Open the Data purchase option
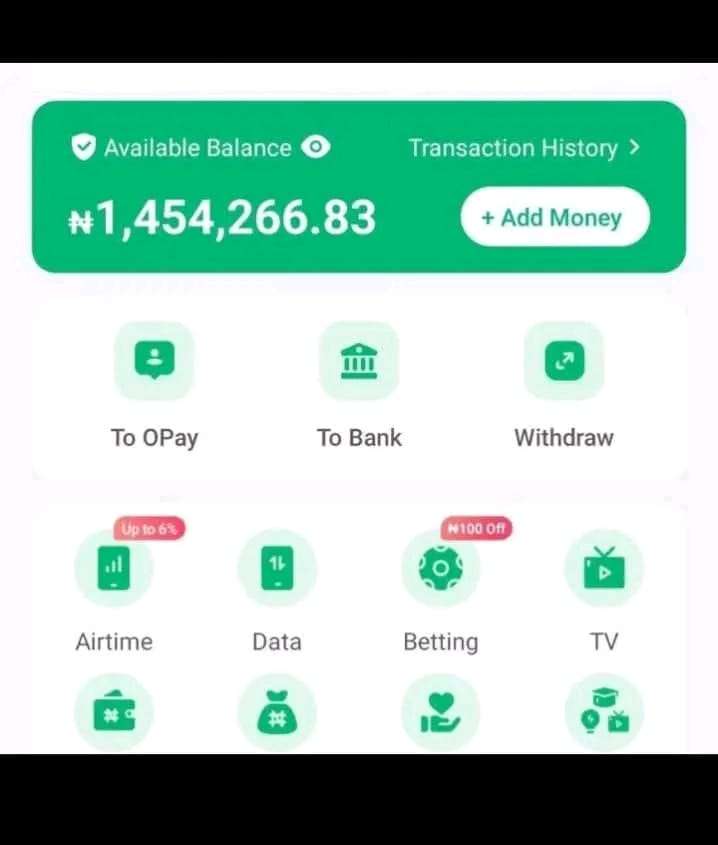This screenshot has width=718, height=845. pyautogui.click(x=277, y=568)
